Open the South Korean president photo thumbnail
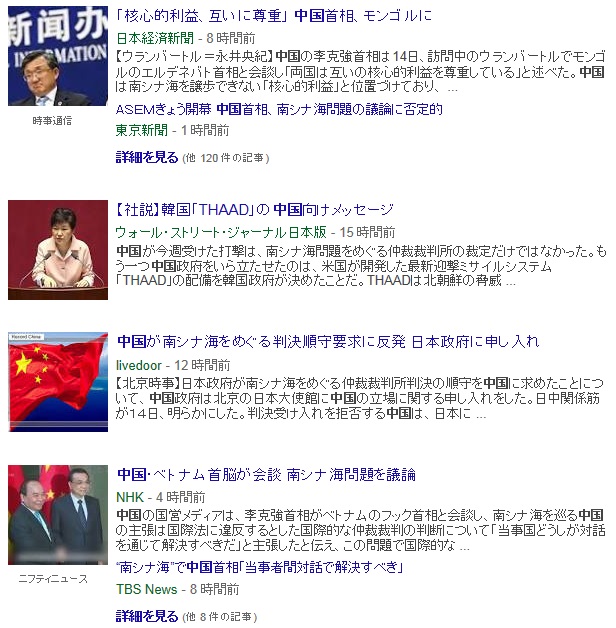Screen dimensions: 616x628 58,250
